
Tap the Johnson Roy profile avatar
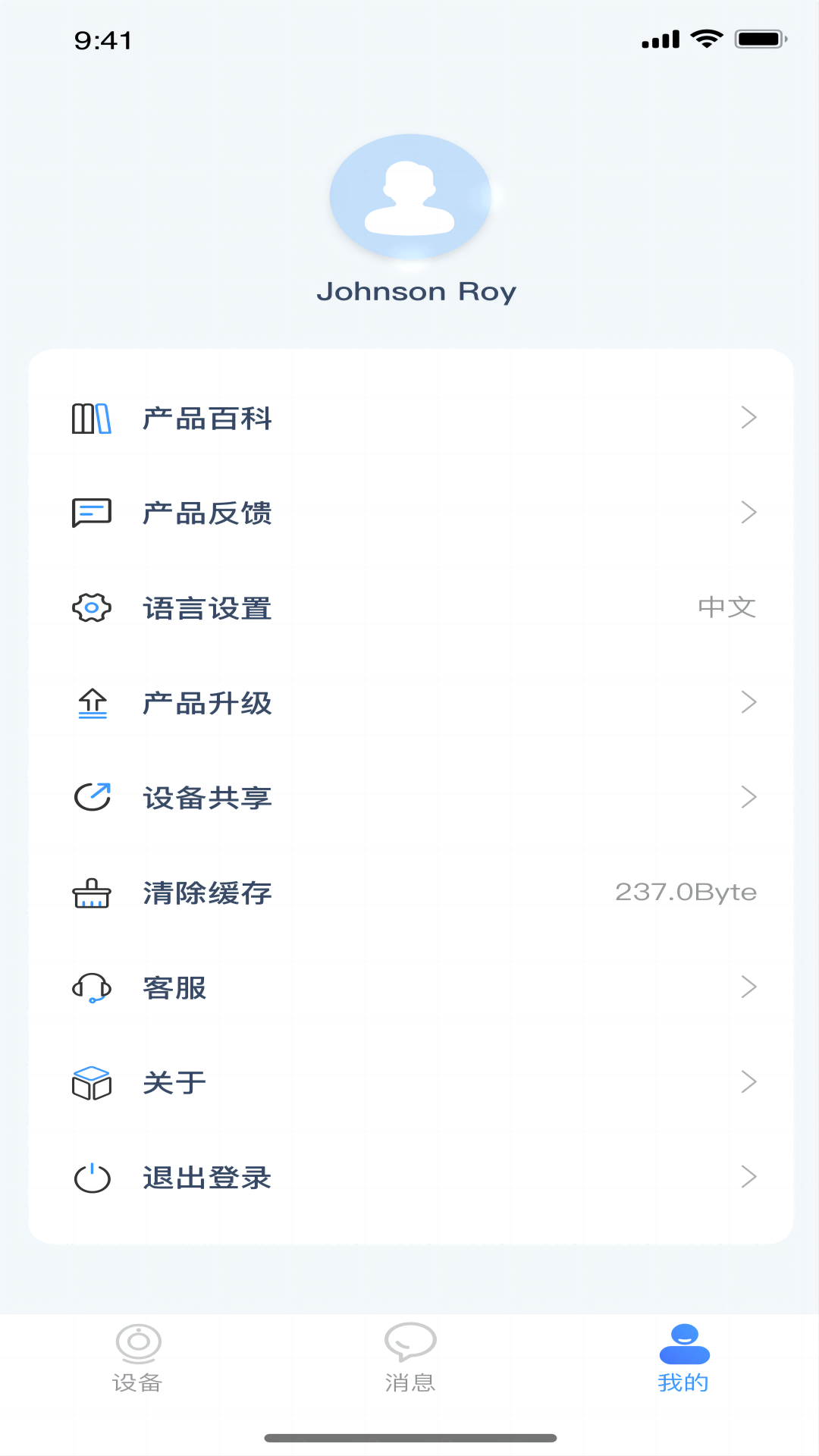pyautogui.click(x=409, y=197)
